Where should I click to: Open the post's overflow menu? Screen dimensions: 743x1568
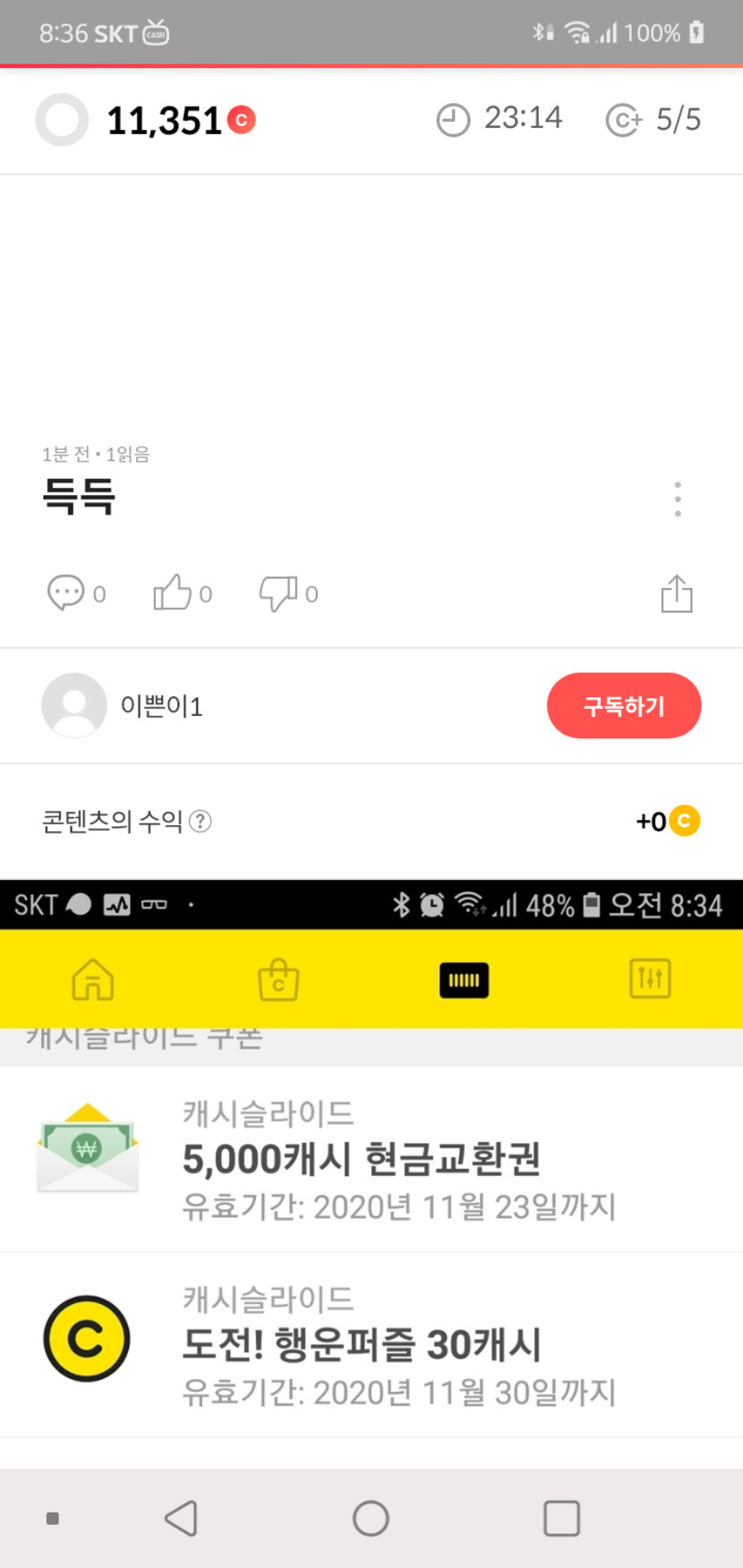pyautogui.click(x=678, y=499)
